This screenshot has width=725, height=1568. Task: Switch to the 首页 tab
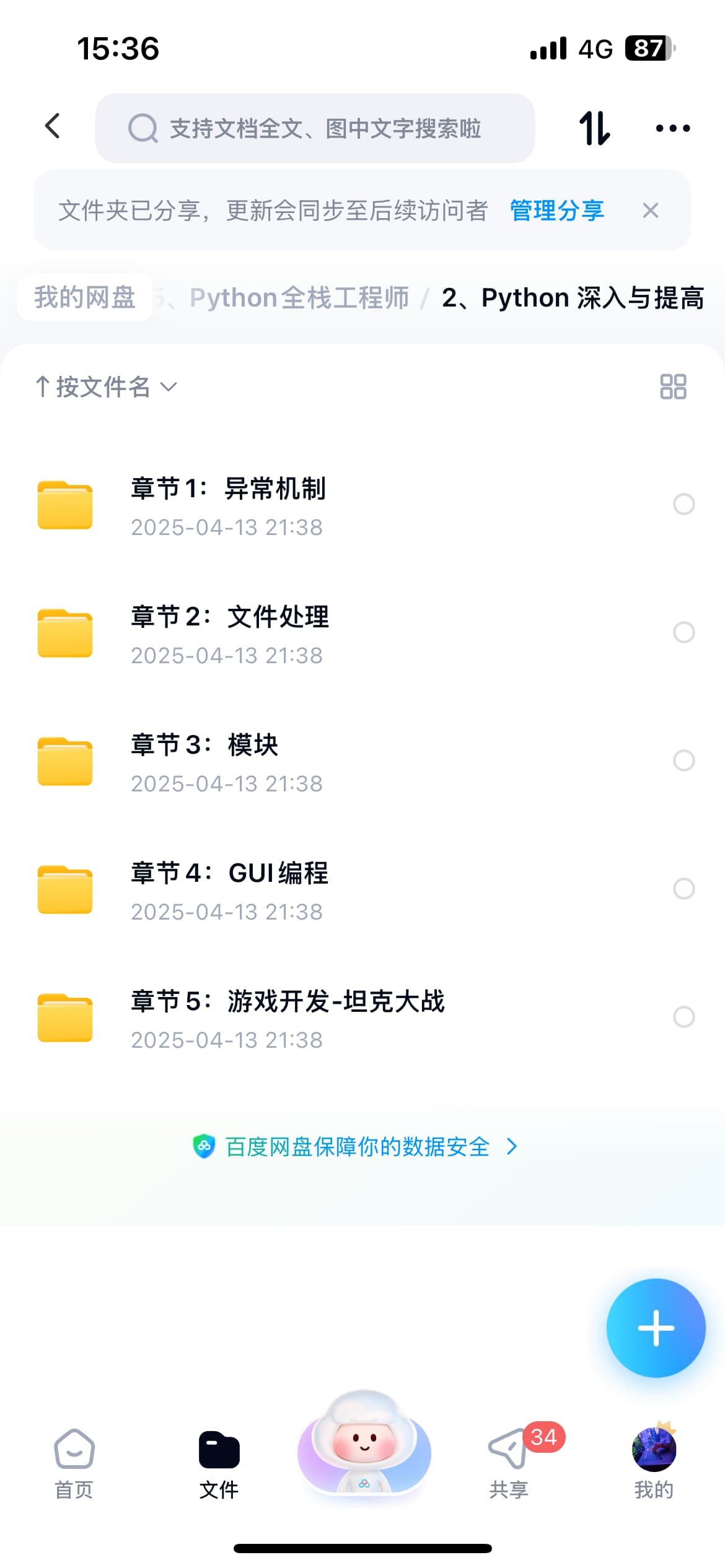click(x=74, y=1463)
